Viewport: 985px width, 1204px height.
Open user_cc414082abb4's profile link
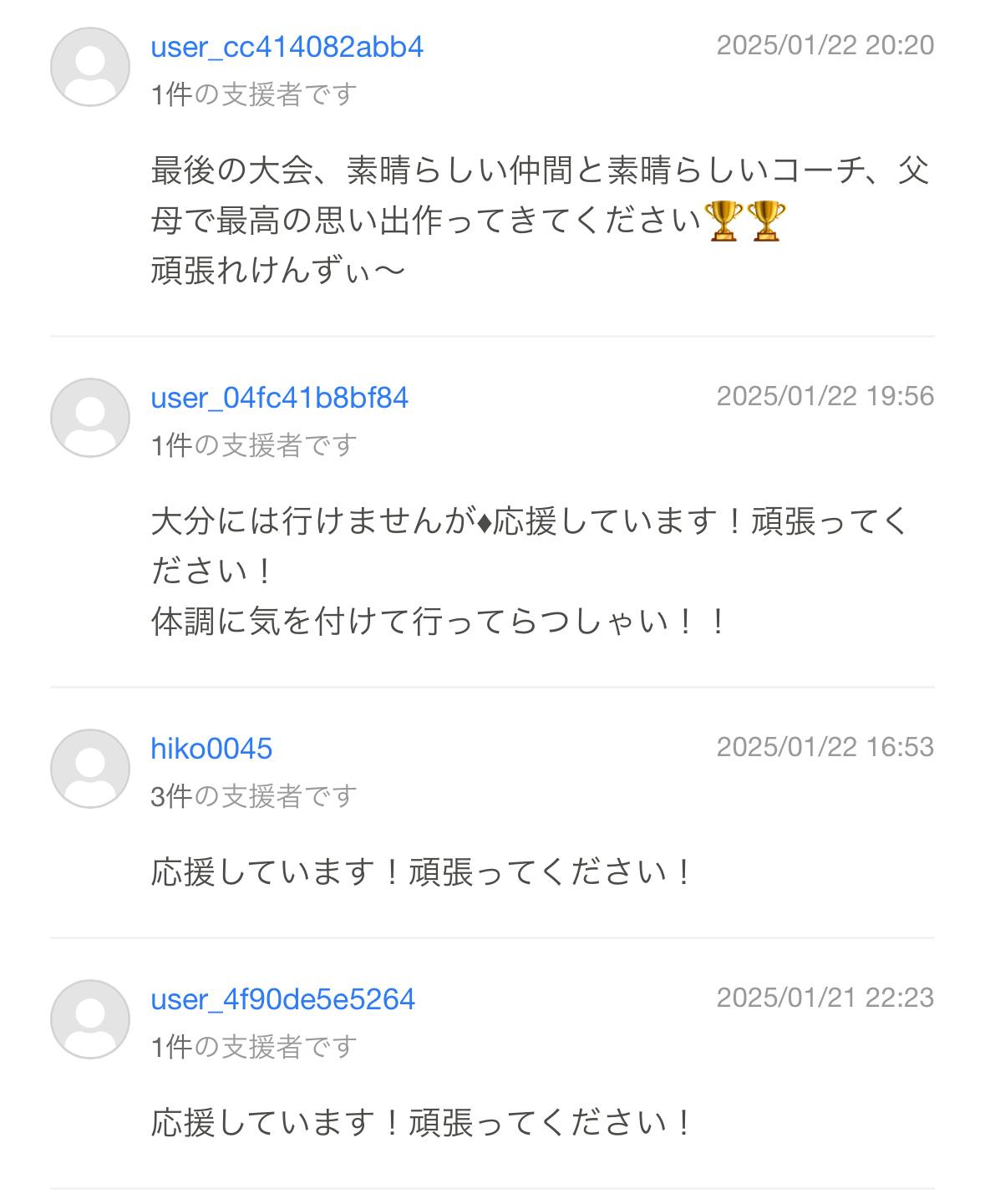pos(287,47)
